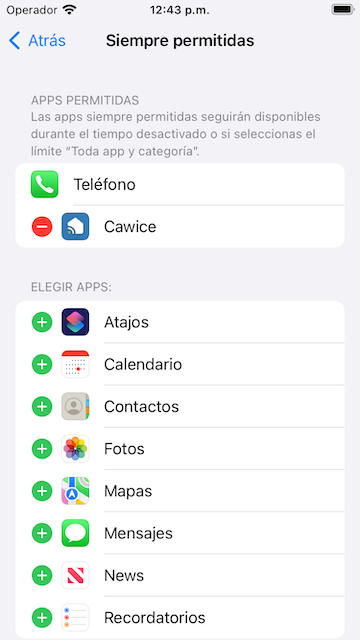Add News to the allowed apps
This screenshot has width=360, height=640.
click(42, 576)
